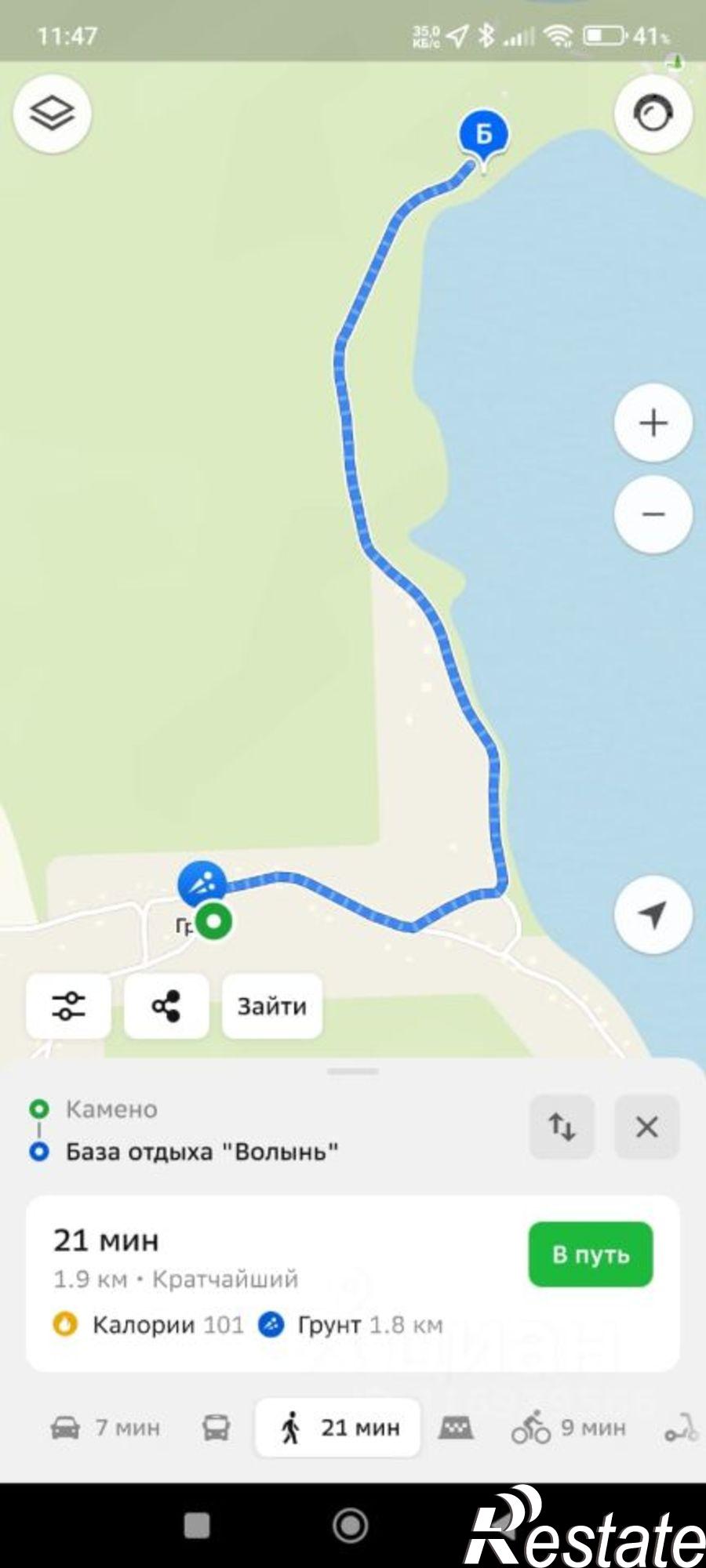
Task: Open route settings sliders icon
Action: click(x=68, y=1006)
